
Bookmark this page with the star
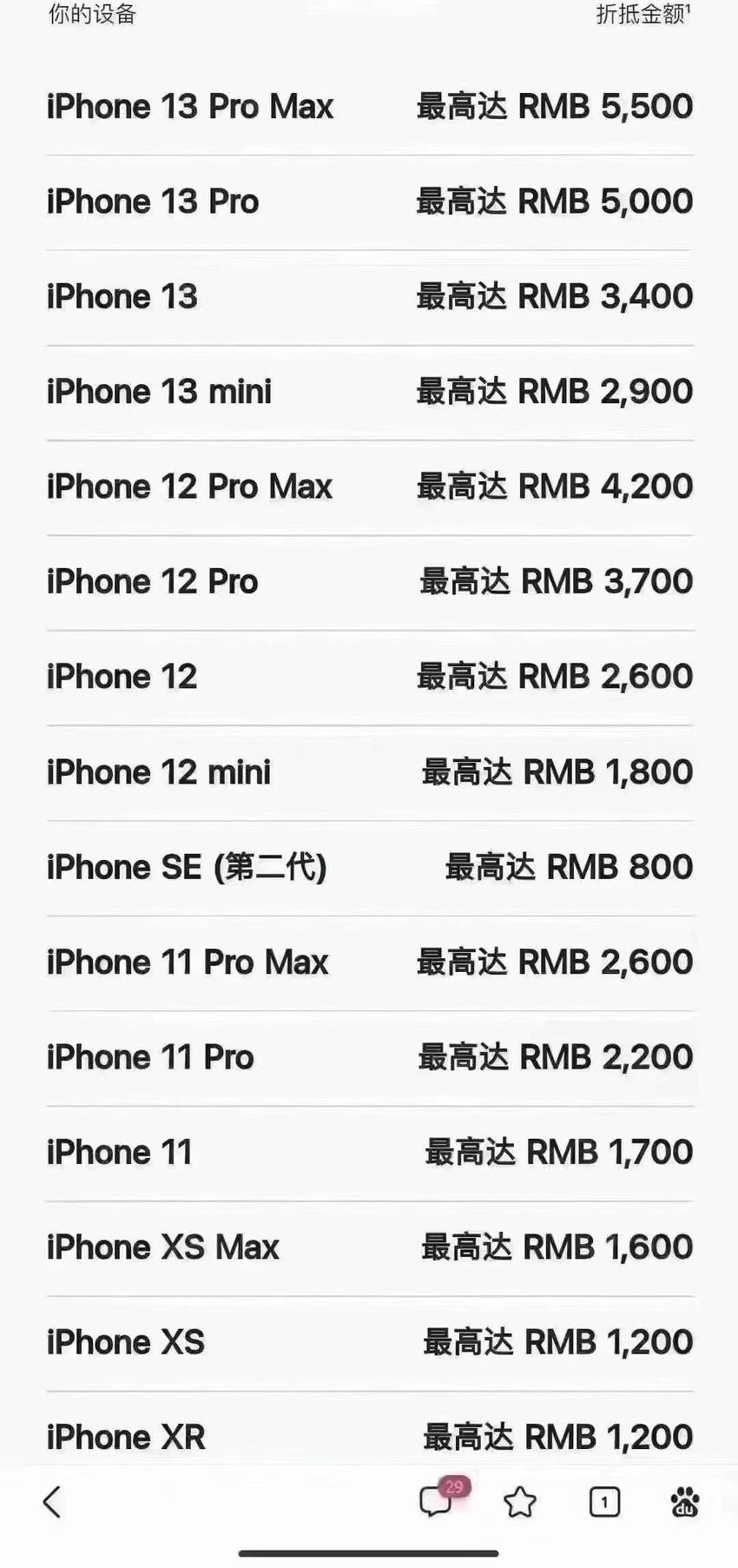pyautogui.click(x=520, y=1501)
